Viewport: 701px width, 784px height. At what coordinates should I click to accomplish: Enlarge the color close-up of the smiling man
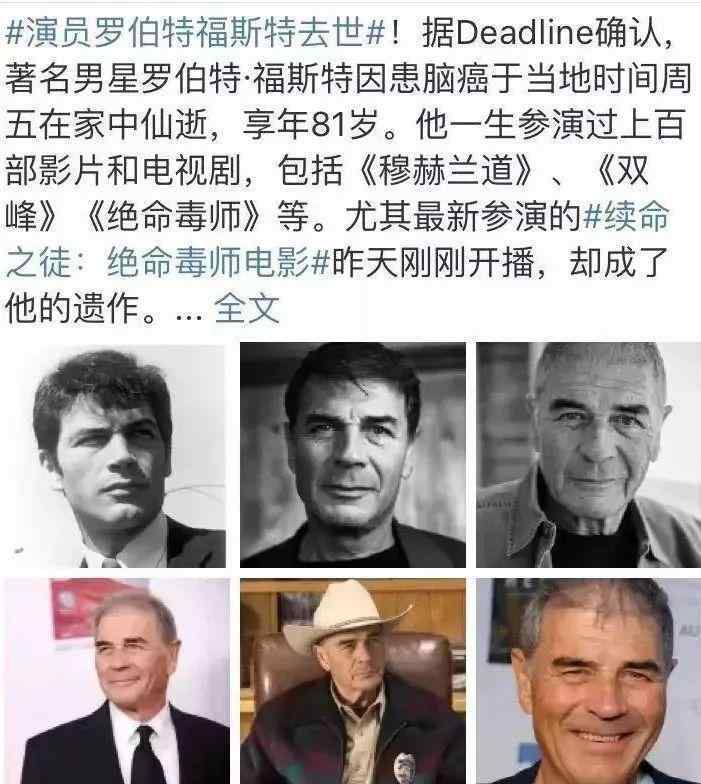[x=588, y=680]
